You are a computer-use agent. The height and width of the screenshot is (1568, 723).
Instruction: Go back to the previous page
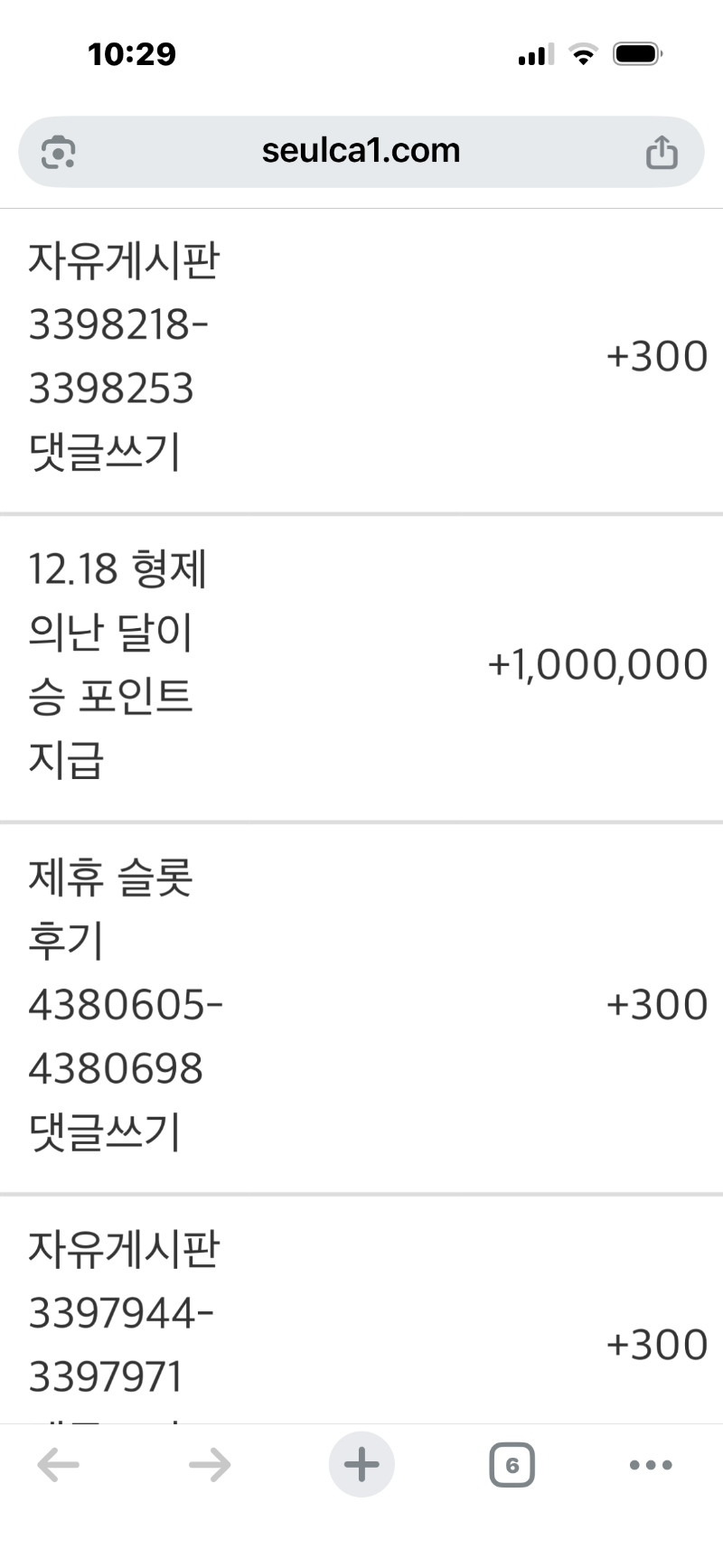(59, 1465)
